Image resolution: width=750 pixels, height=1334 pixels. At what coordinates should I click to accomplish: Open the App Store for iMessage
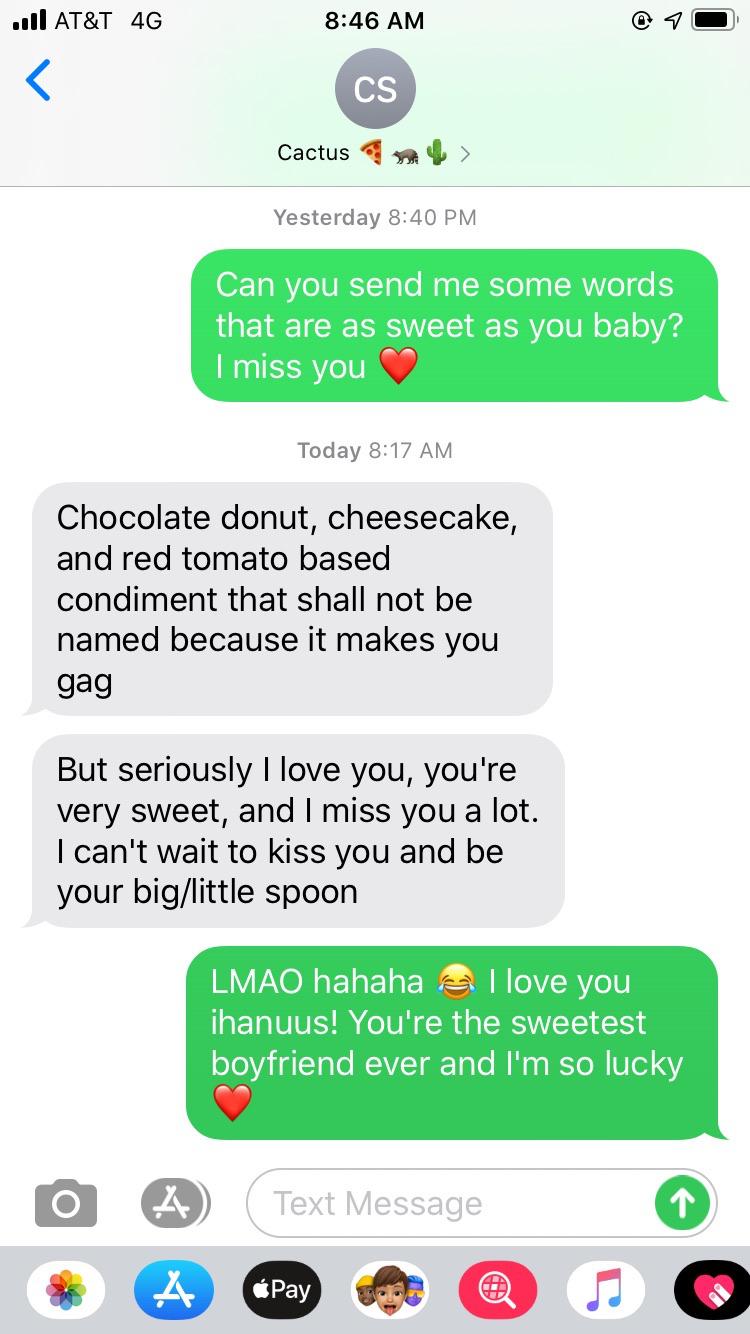(x=174, y=1289)
